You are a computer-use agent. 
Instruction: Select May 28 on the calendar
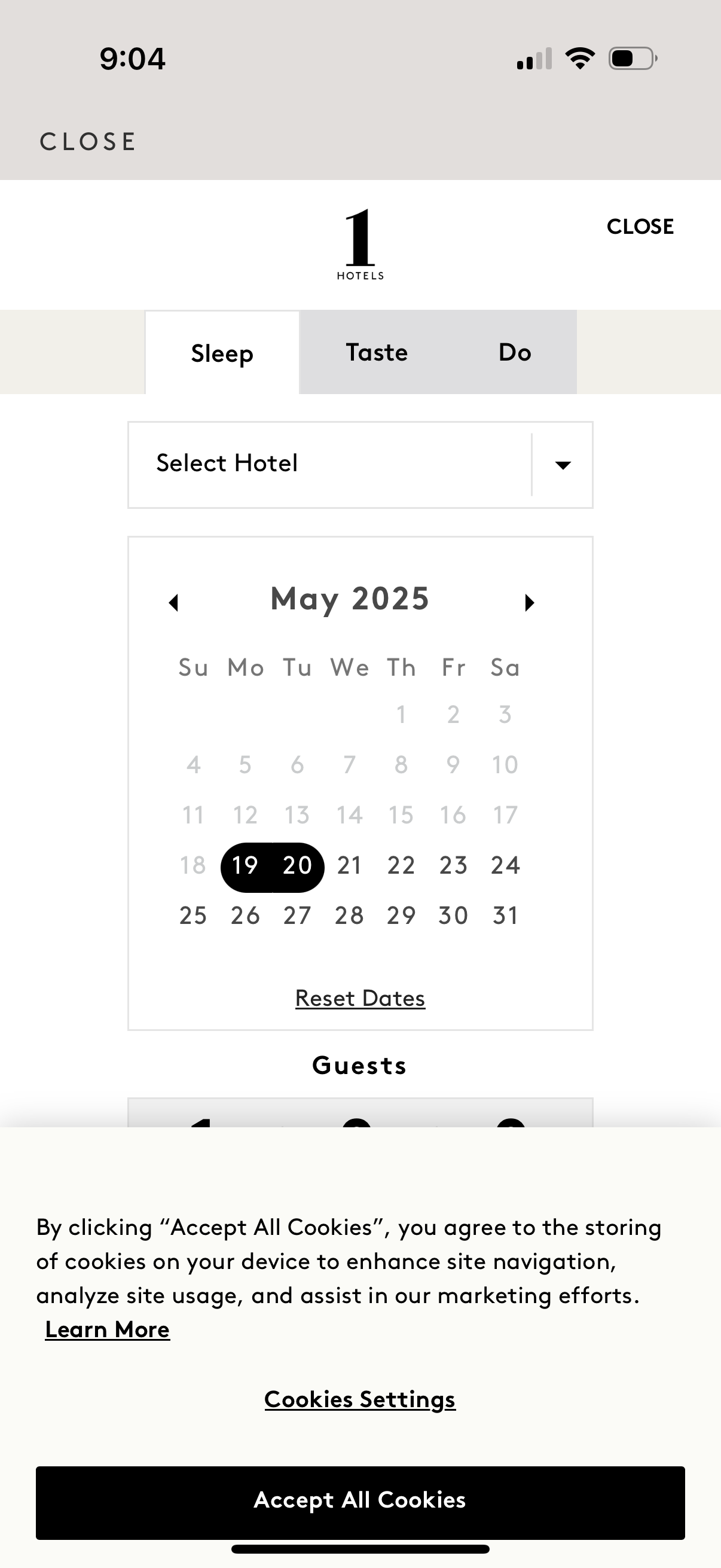[349, 915]
